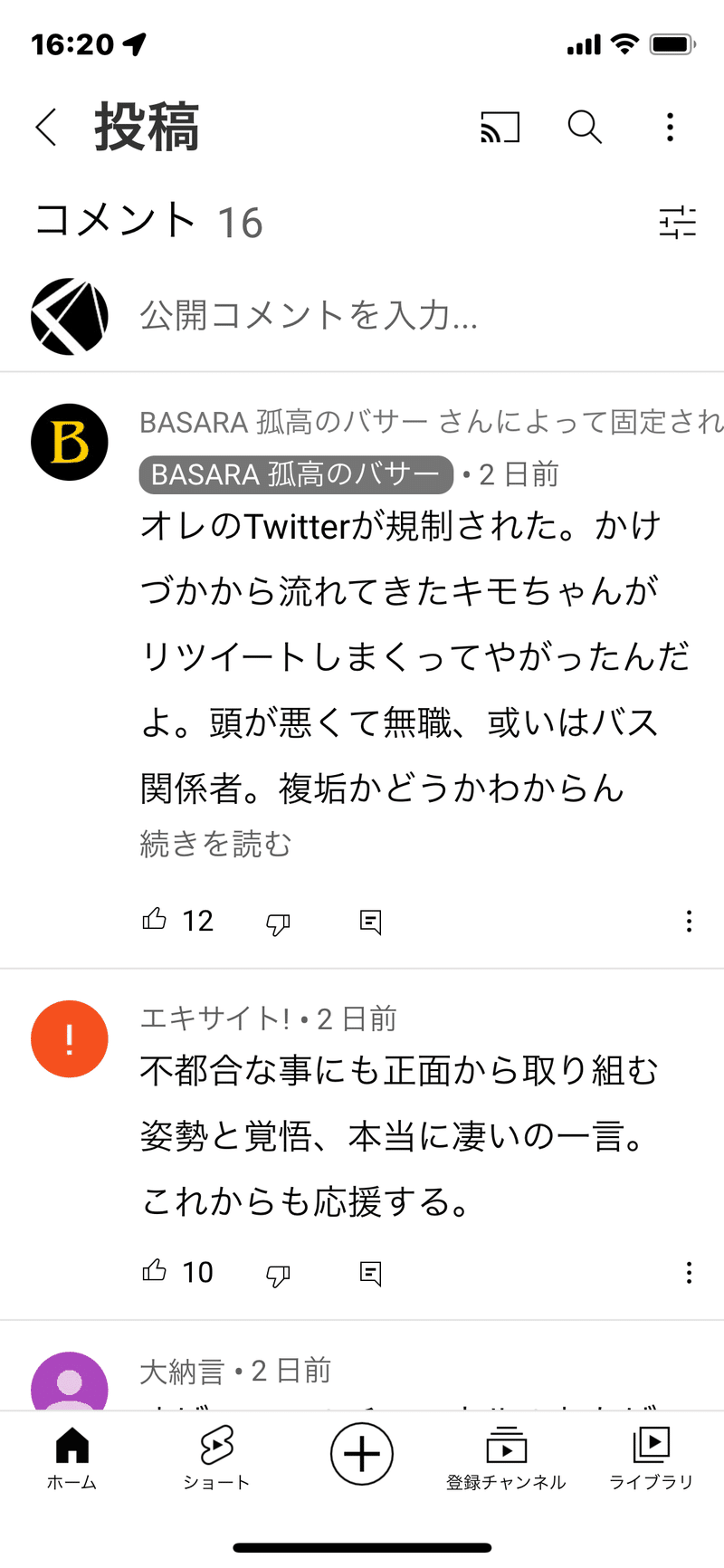Viewport: 724px width, 1568px height.
Task: Open the cast to device icon
Action: point(500,128)
